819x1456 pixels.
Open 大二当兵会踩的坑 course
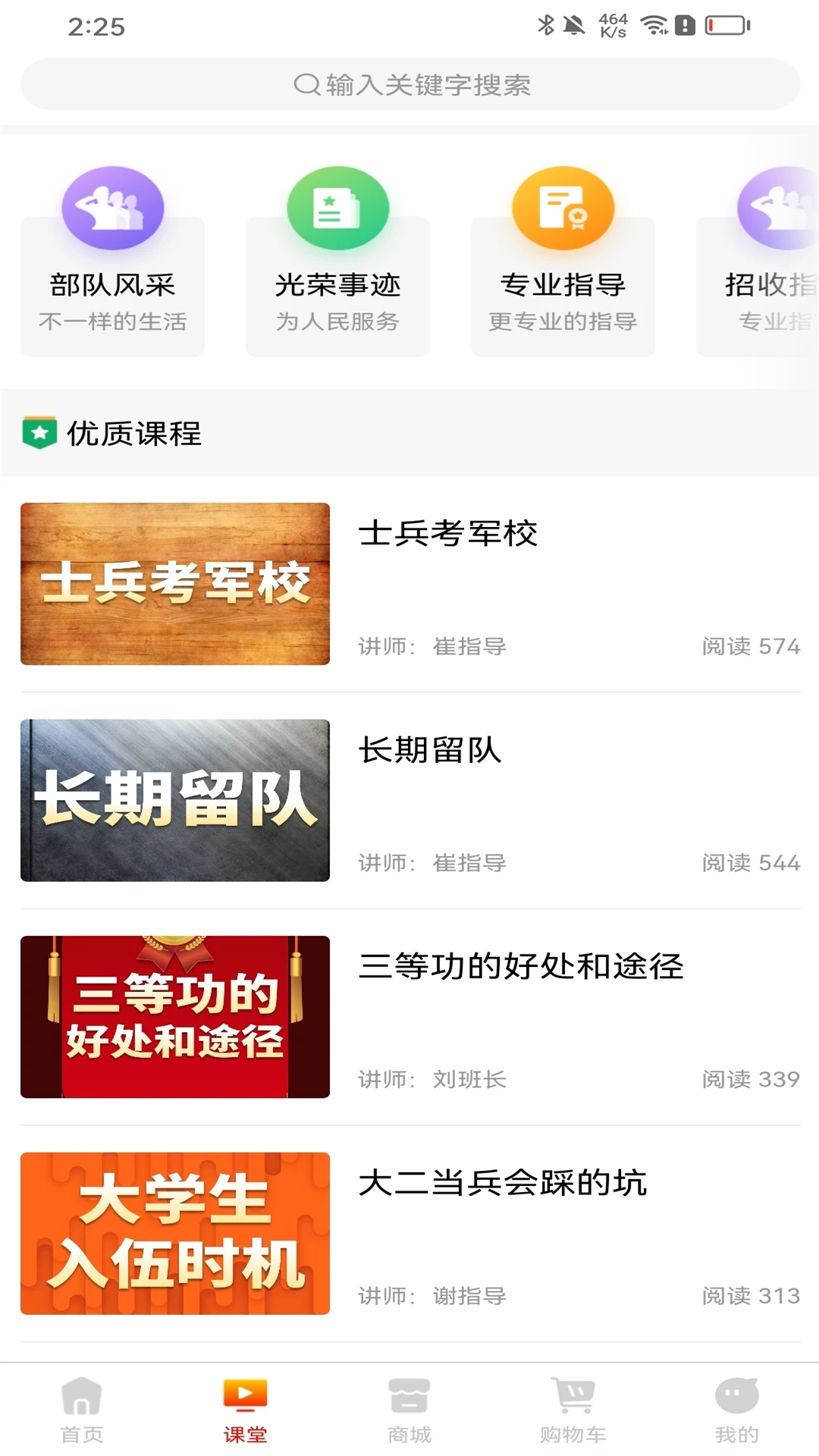[504, 1185]
